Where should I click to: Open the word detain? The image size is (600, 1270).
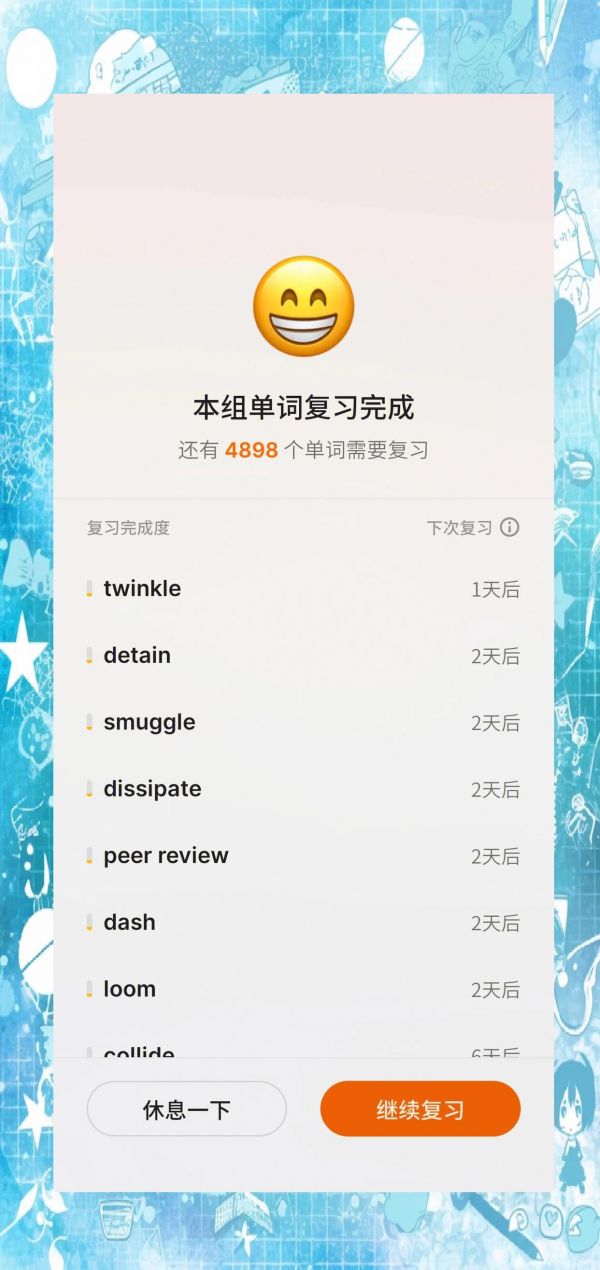click(x=303, y=656)
